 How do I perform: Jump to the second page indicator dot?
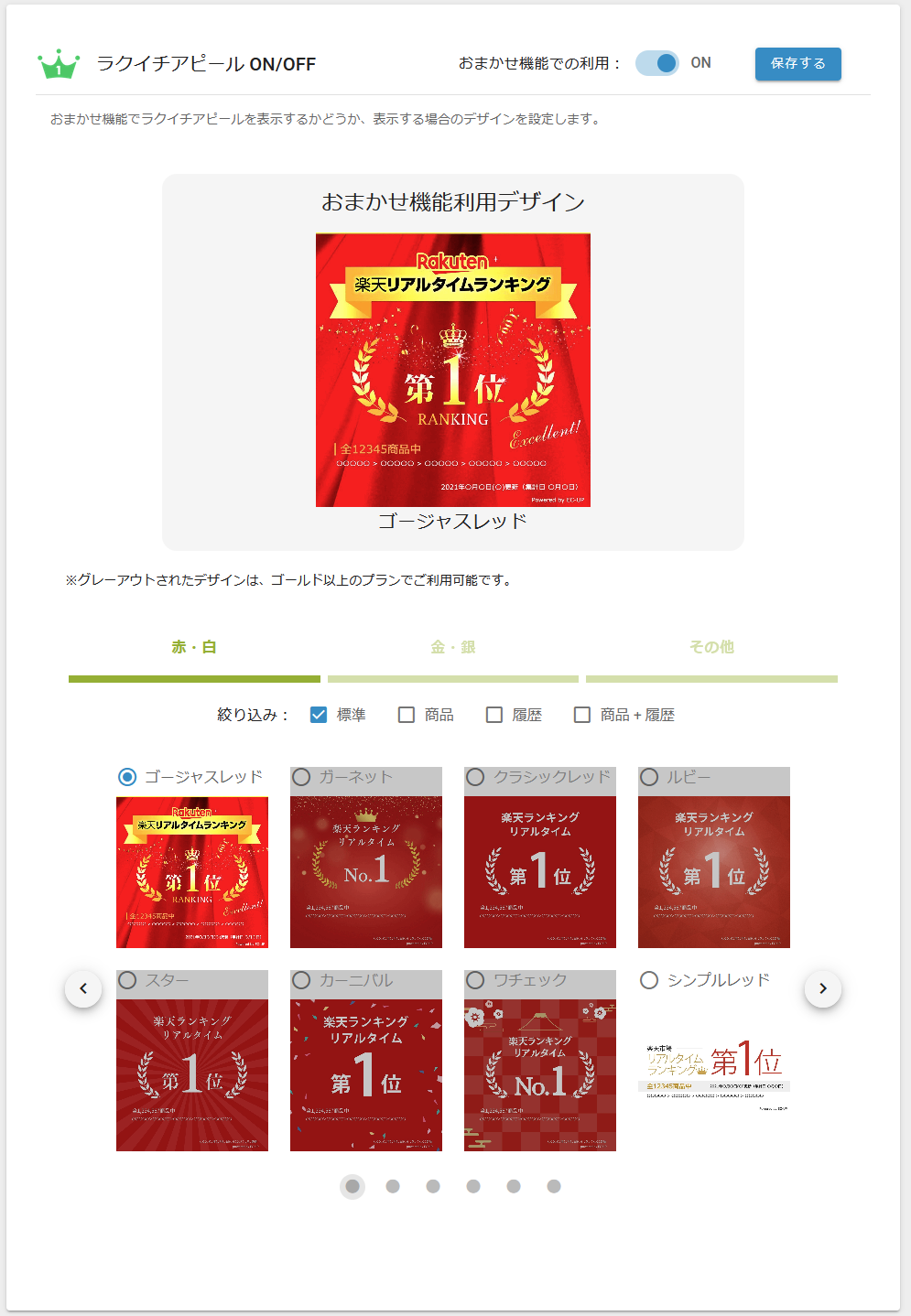[x=393, y=1186]
